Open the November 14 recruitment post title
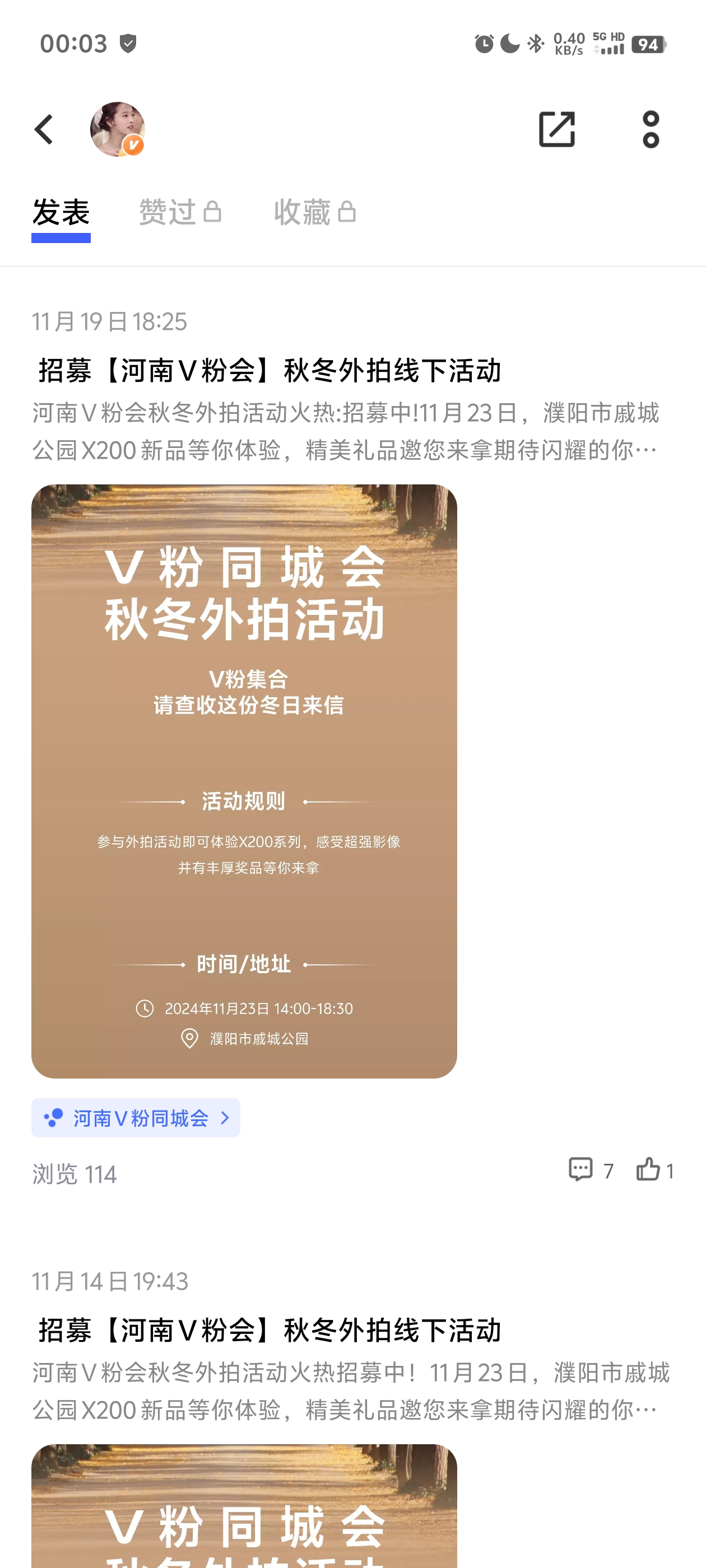The height and width of the screenshot is (1568, 706). click(x=270, y=1330)
